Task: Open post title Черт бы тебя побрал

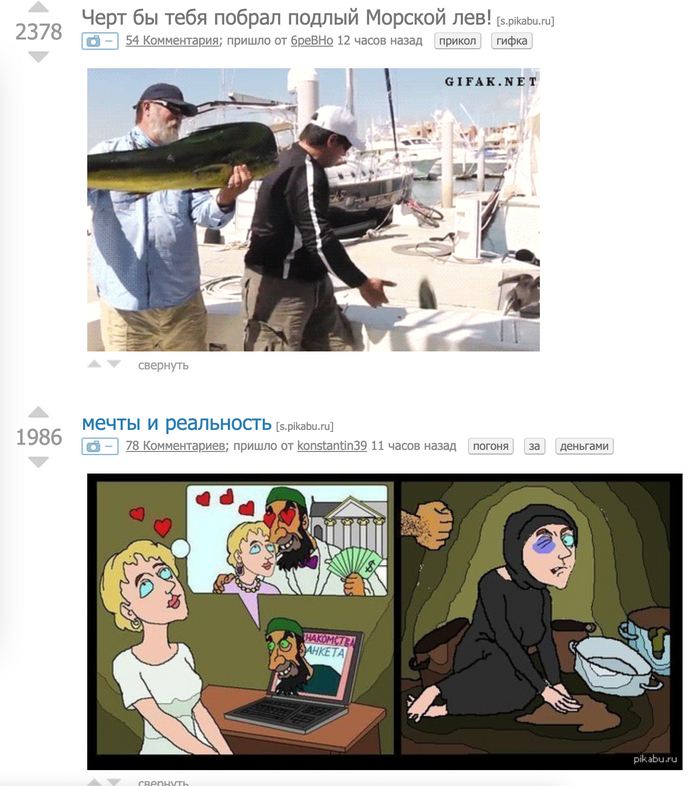Action: [286, 17]
